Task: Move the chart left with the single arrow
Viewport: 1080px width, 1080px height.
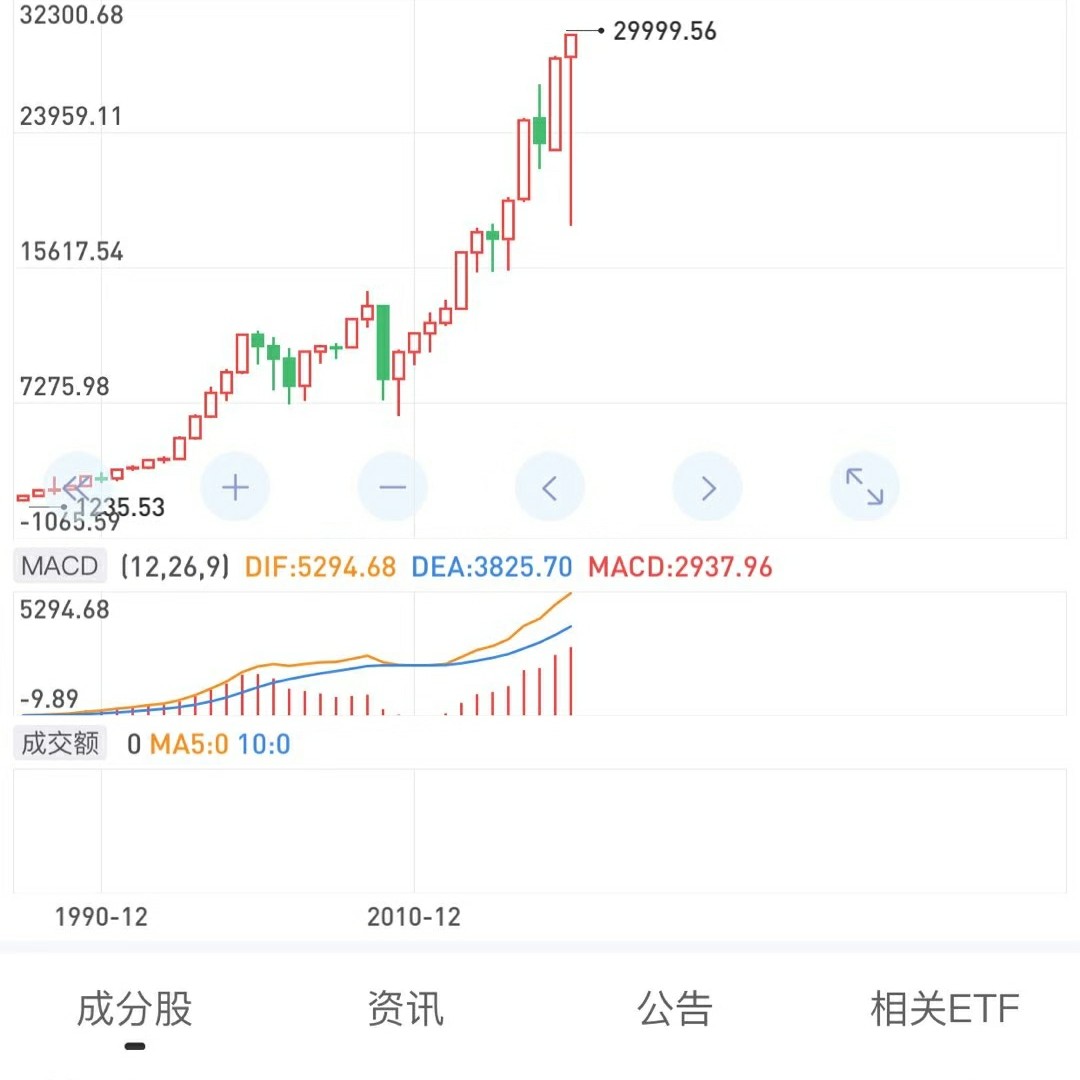Action: (x=549, y=487)
